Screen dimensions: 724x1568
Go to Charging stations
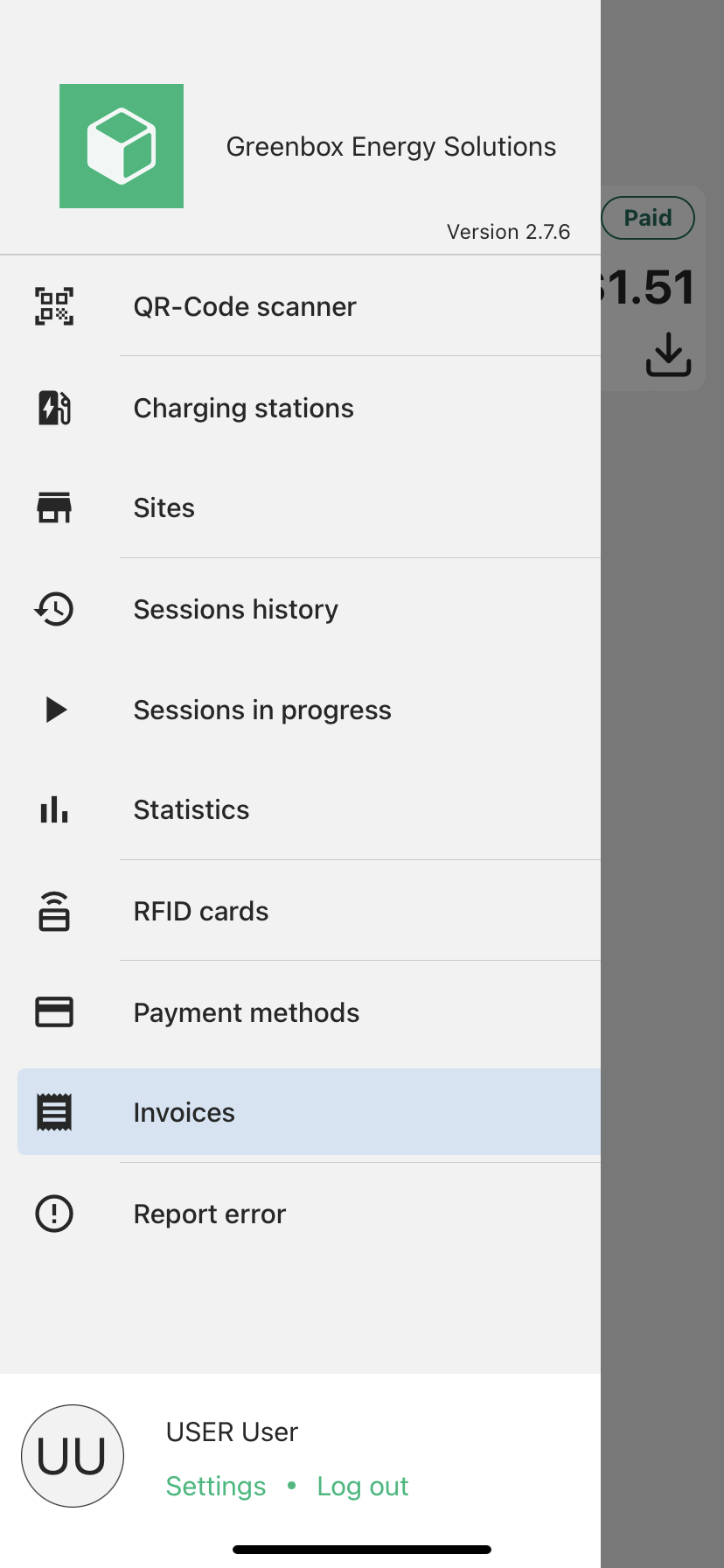pos(243,409)
